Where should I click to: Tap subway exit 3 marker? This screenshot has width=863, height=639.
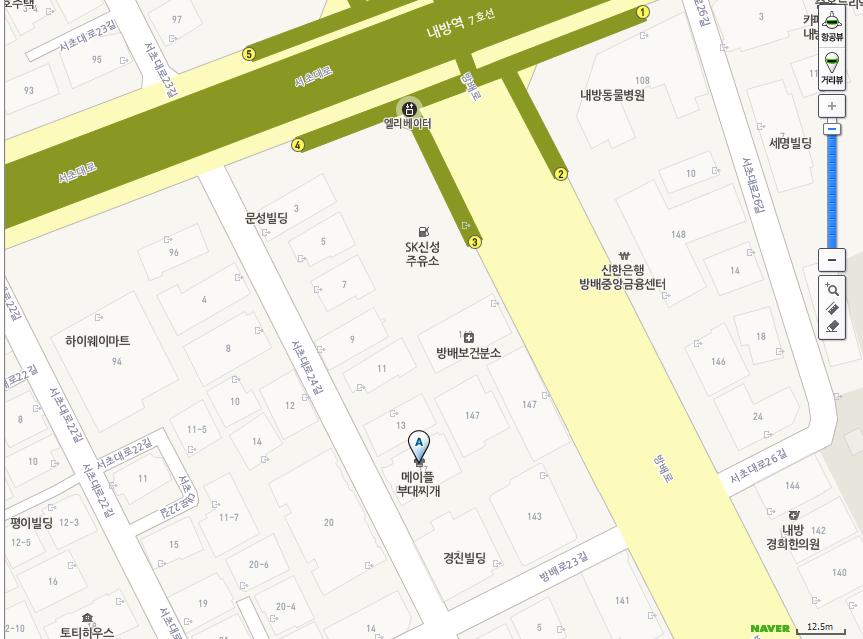pyautogui.click(x=475, y=241)
